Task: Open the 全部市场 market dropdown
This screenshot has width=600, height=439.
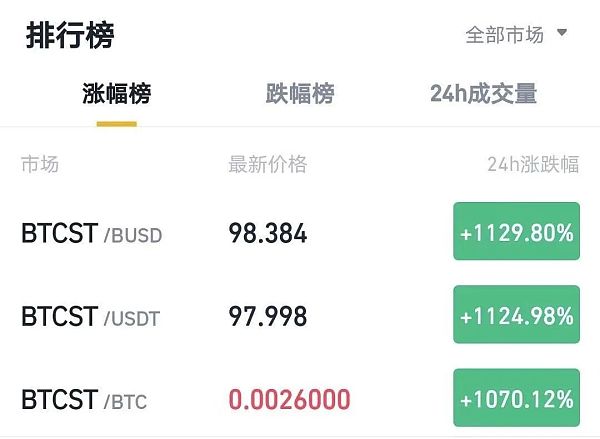Action: (516, 35)
